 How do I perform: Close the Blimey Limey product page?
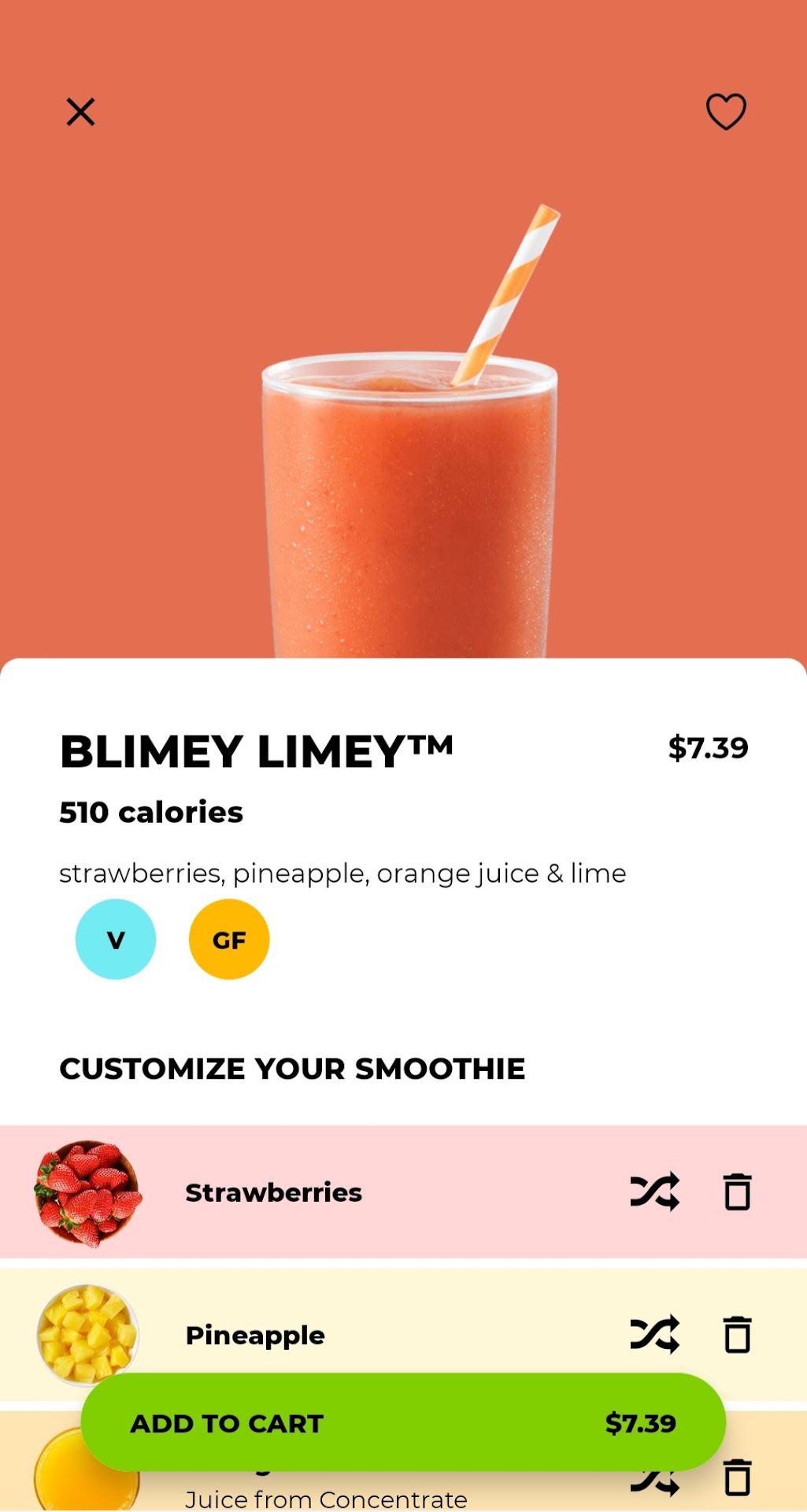pos(80,112)
